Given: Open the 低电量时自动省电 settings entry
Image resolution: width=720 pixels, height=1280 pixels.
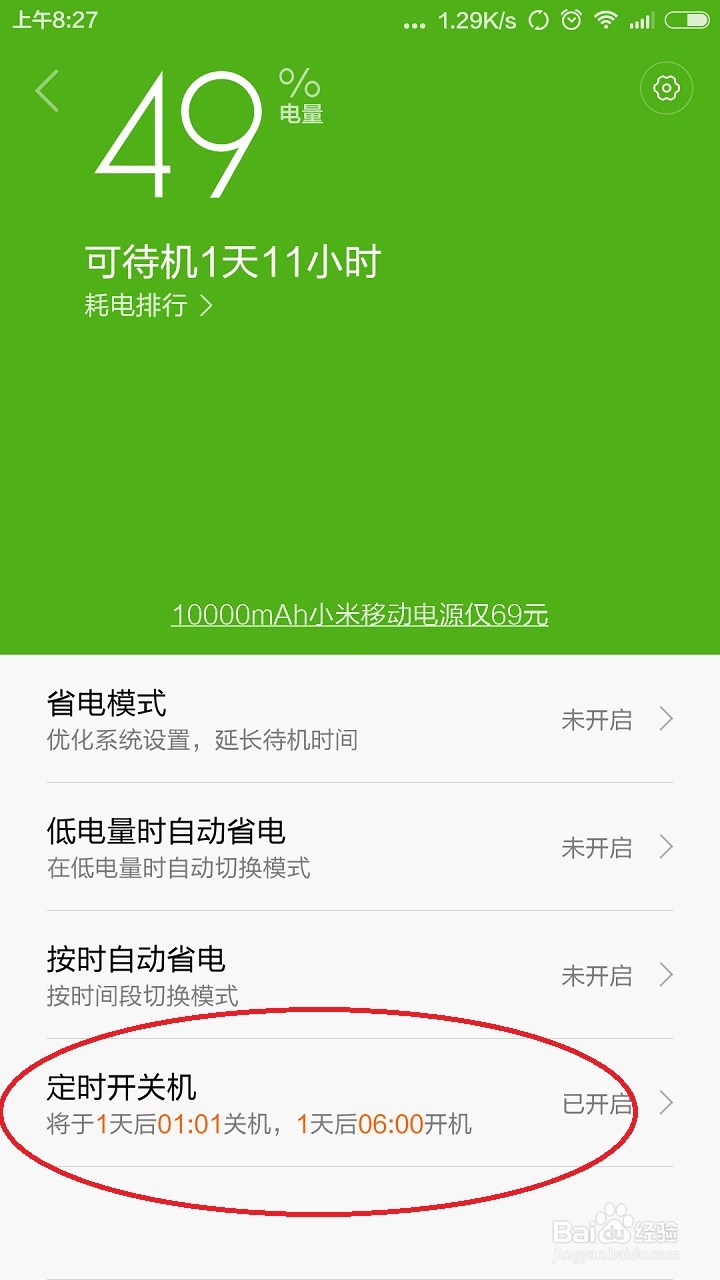Looking at the screenshot, I should click(x=665, y=847).
